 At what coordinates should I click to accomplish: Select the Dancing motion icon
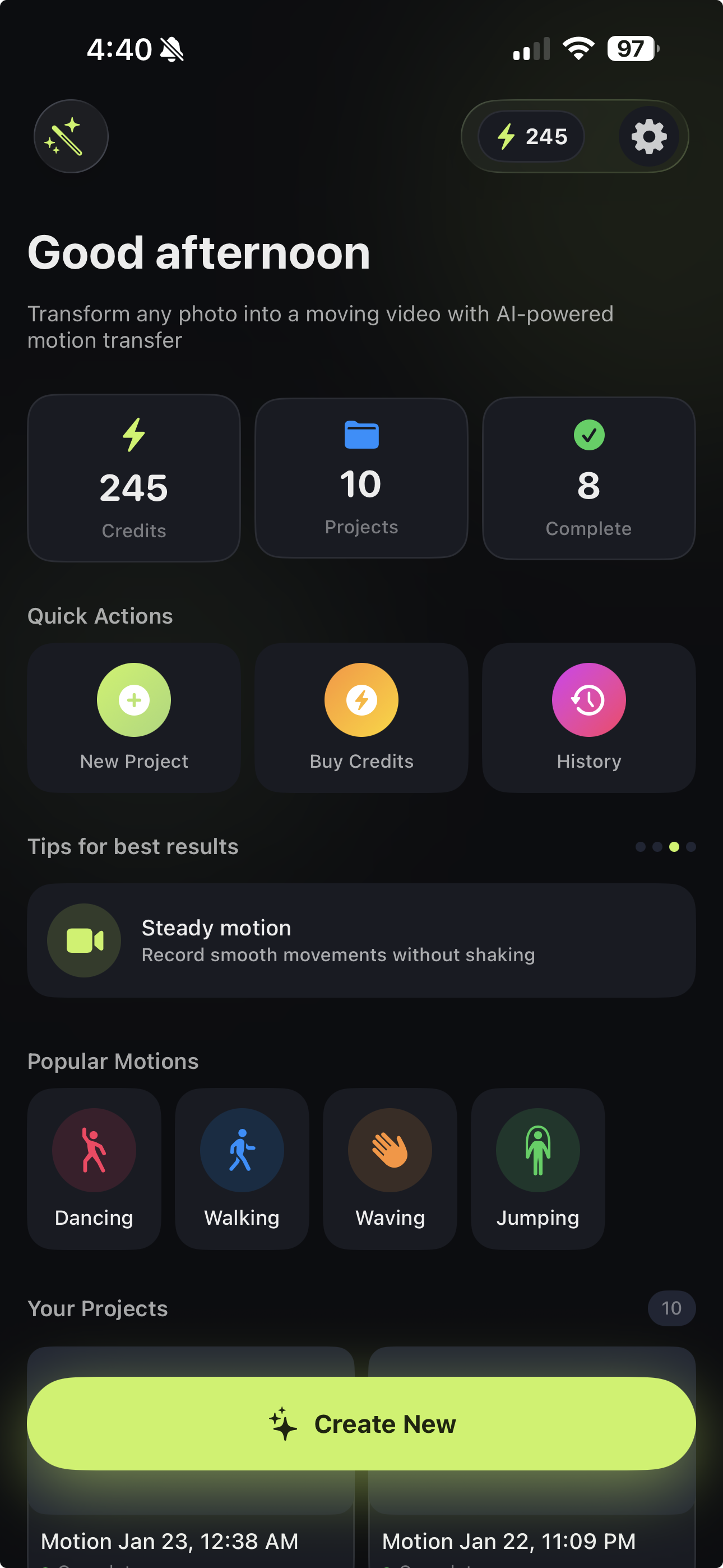coord(94,1149)
